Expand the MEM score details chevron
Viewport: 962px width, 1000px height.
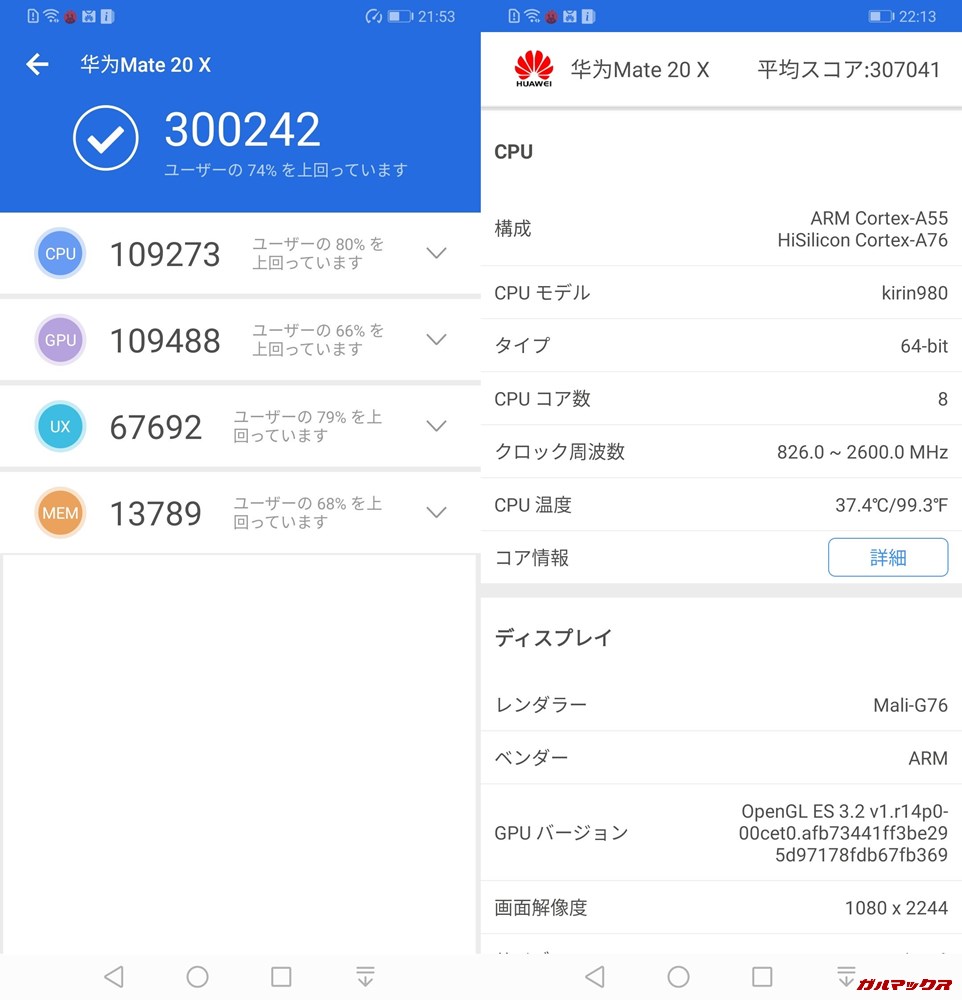[436, 512]
